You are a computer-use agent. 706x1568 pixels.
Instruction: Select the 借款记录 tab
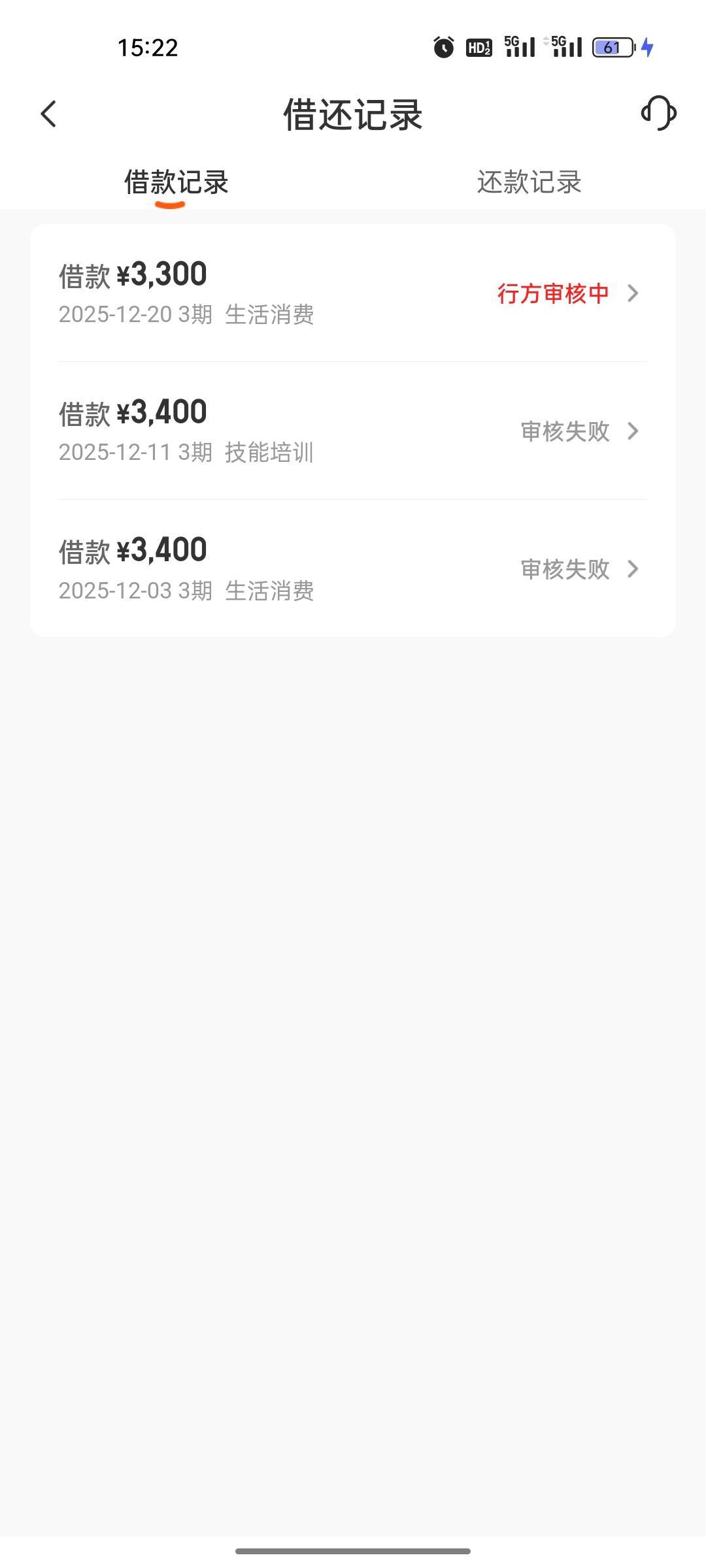coord(176,182)
